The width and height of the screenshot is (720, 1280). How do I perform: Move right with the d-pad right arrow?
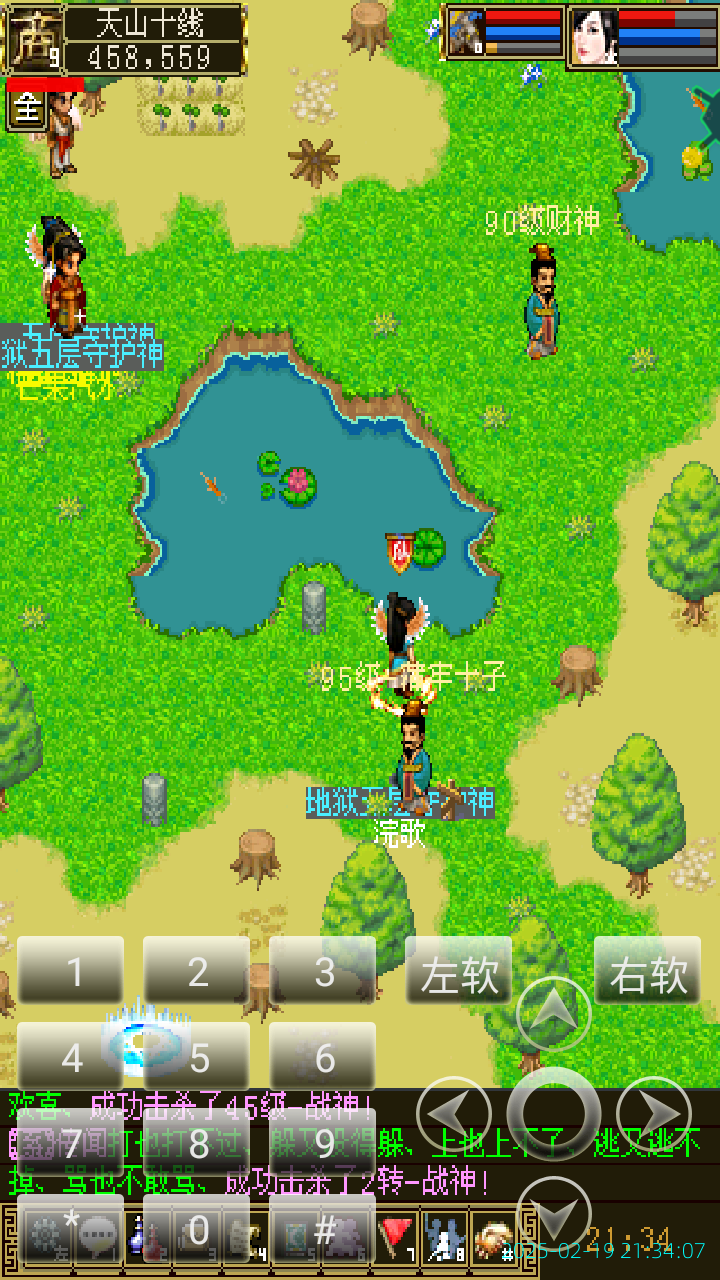tap(654, 1113)
